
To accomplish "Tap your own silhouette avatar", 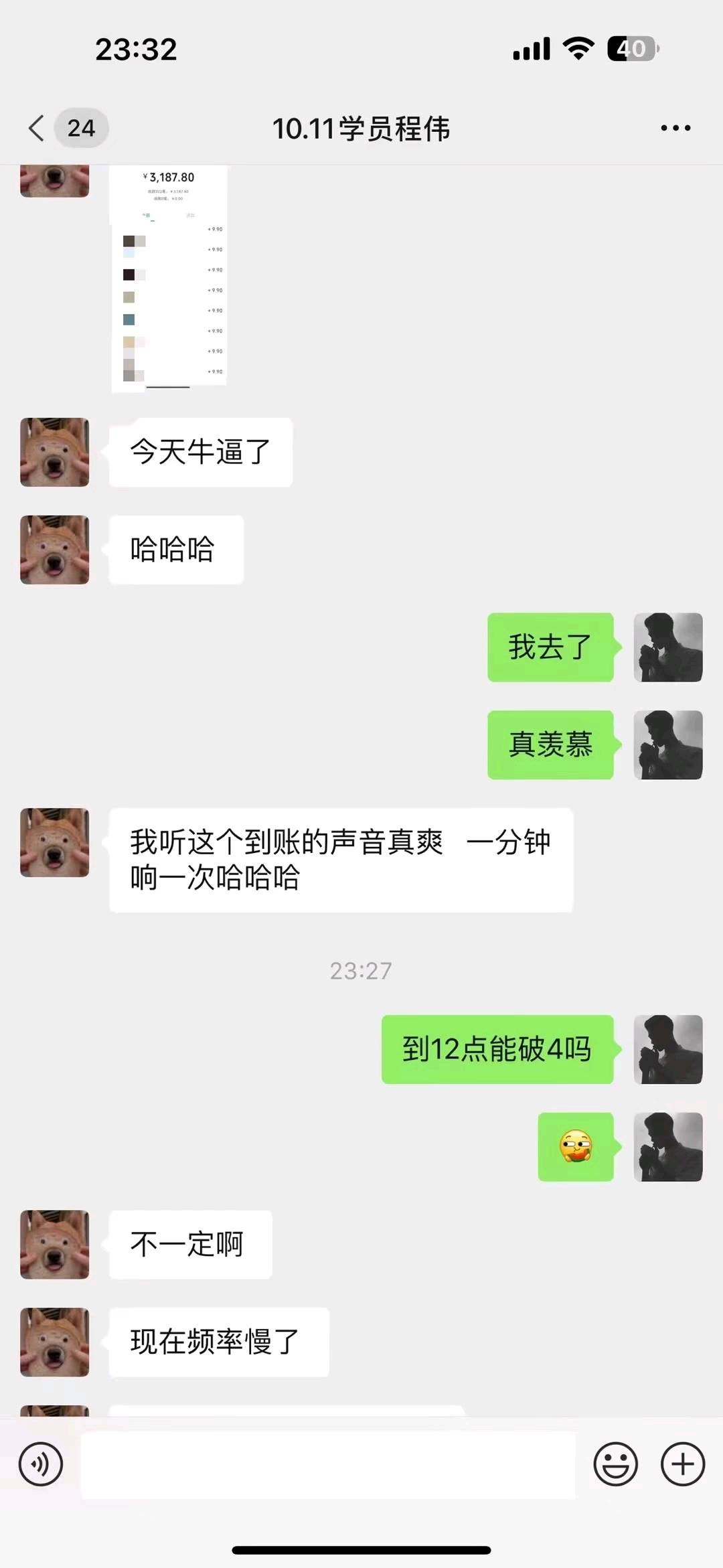I will point(667,647).
